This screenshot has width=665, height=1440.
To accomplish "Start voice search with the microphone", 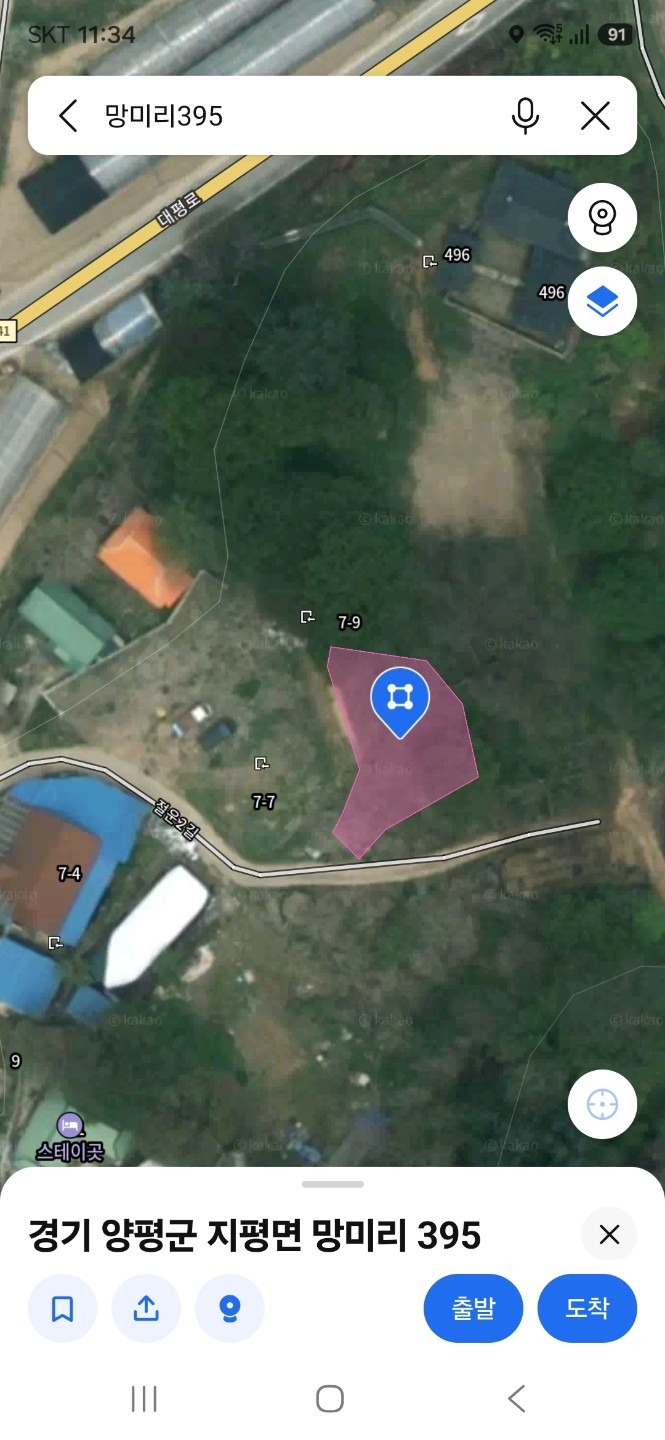I will point(525,116).
